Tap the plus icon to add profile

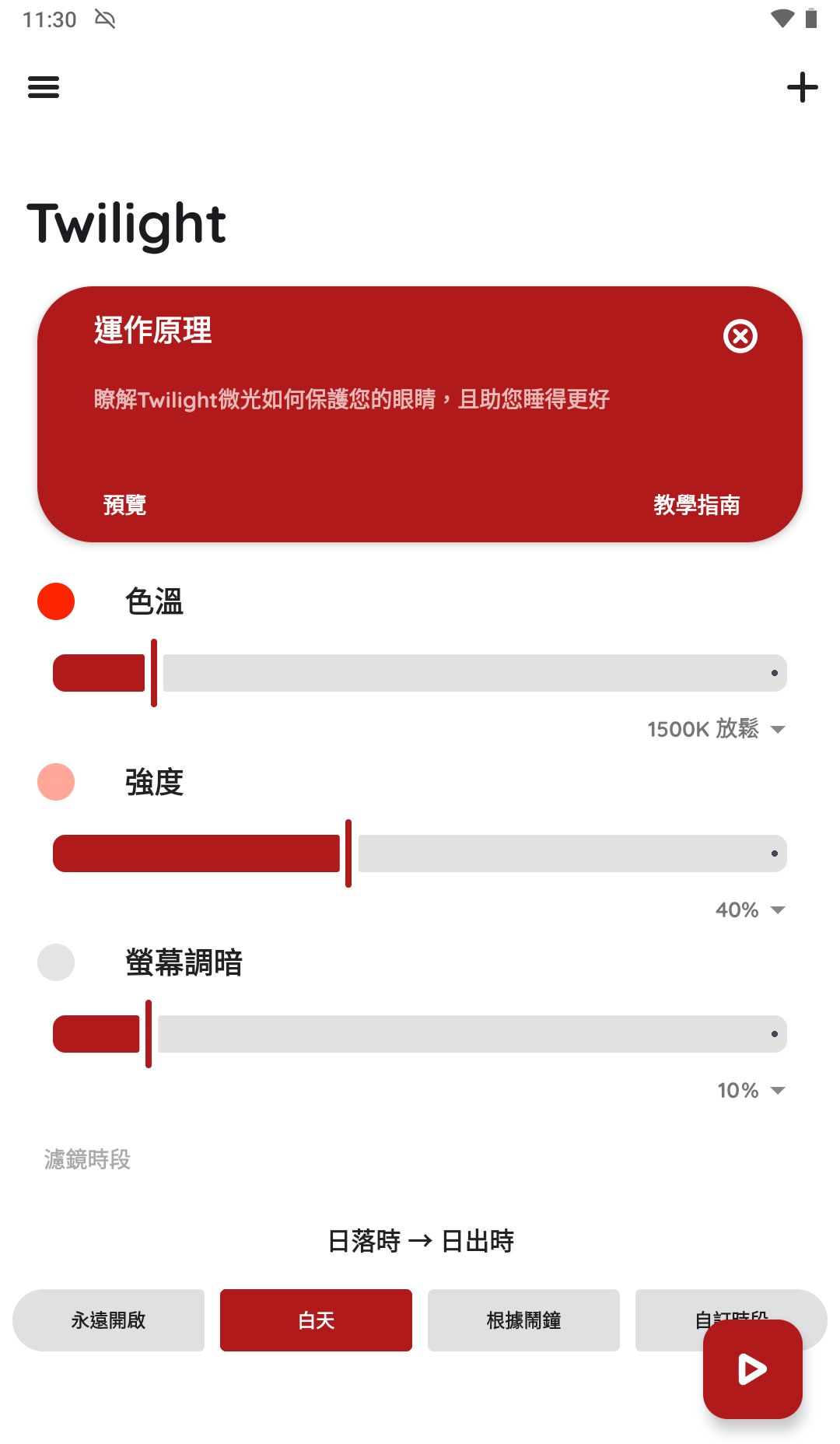click(x=802, y=87)
